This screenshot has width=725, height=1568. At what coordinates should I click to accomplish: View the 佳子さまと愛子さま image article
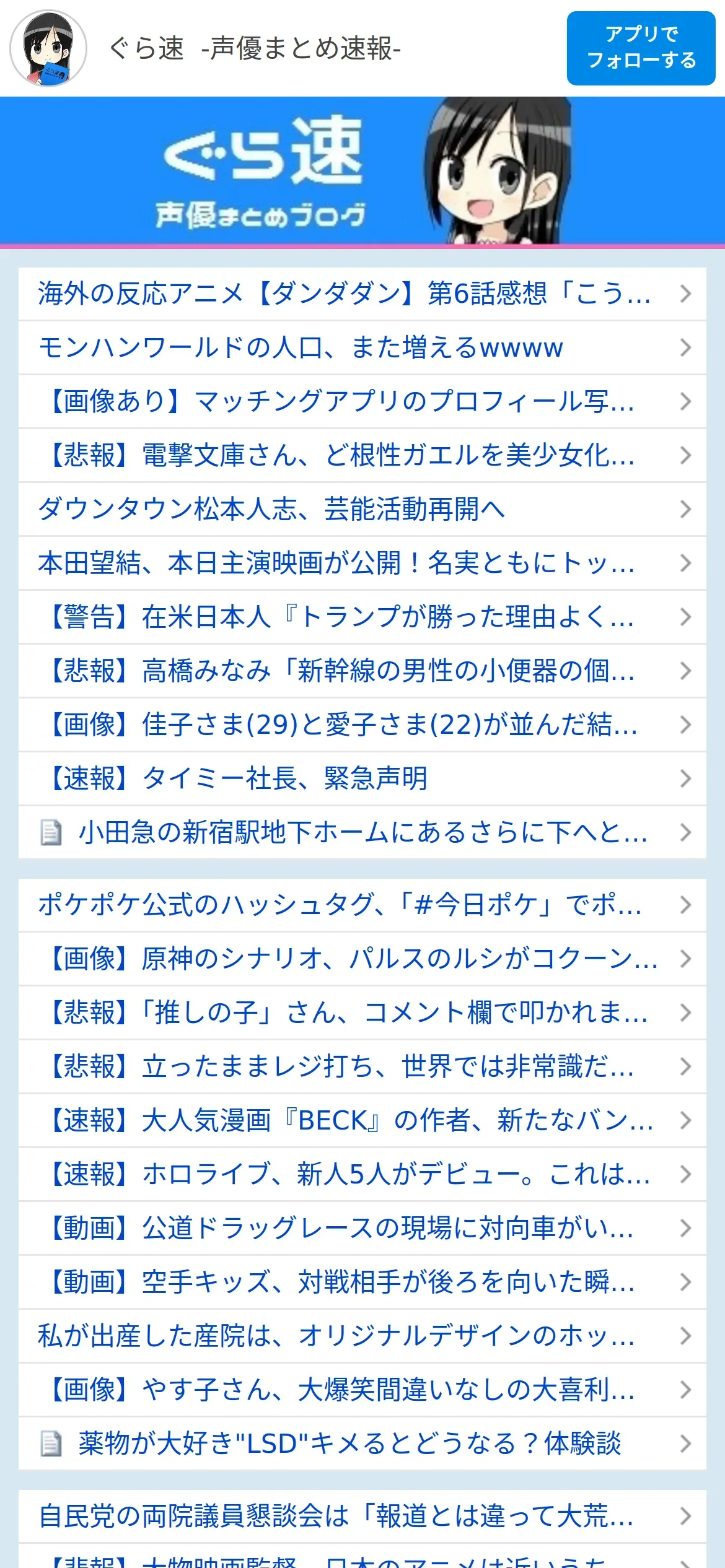tap(362, 725)
